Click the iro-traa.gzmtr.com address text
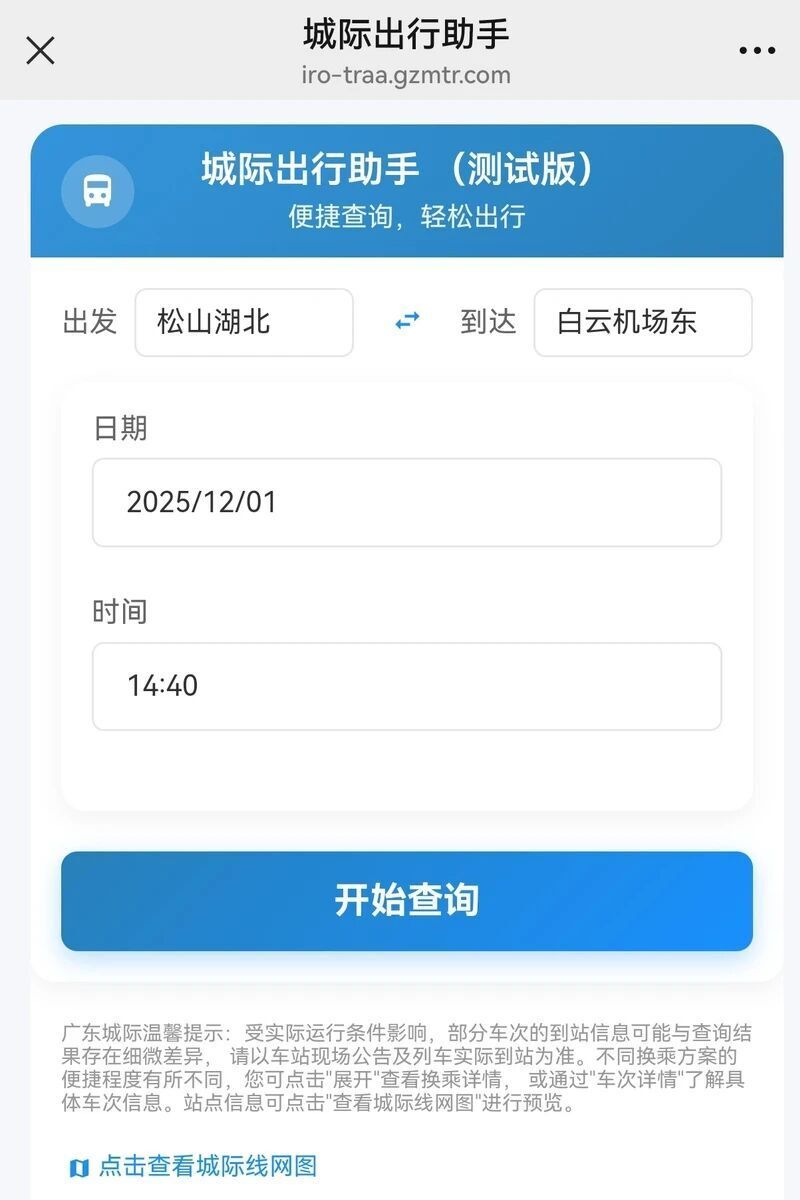The height and width of the screenshot is (1200, 800). coord(406,74)
